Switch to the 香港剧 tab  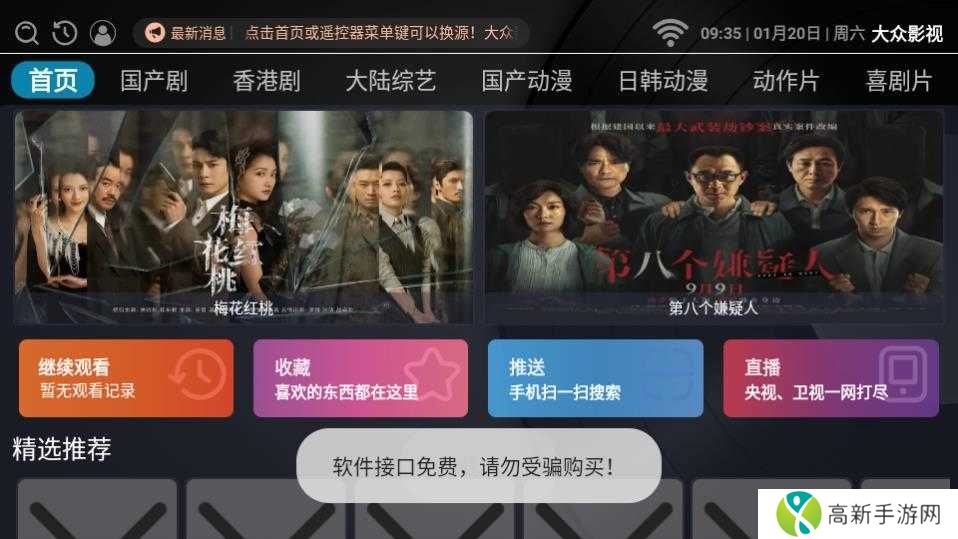266,81
